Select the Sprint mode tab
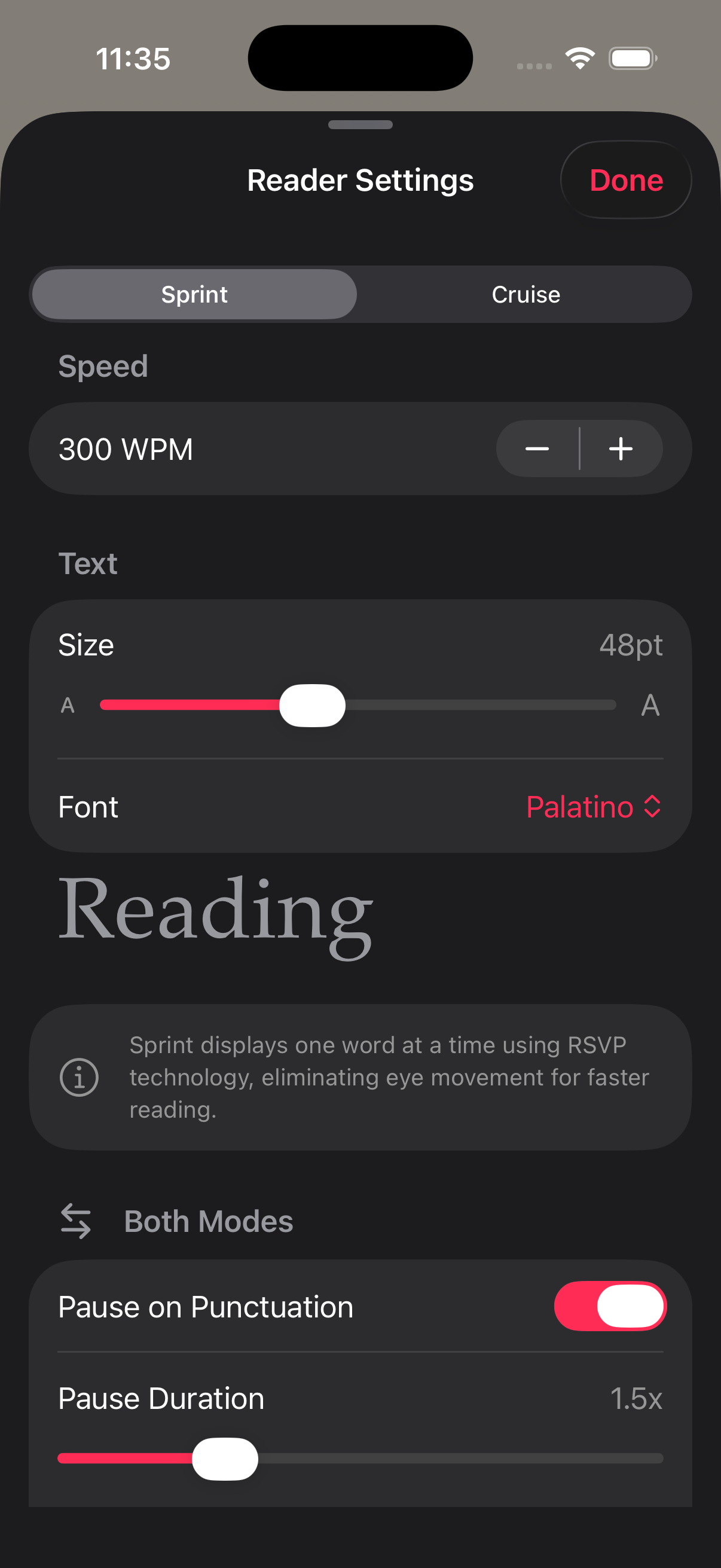Image resolution: width=721 pixels, height=1568 pixels. [194, 294]
